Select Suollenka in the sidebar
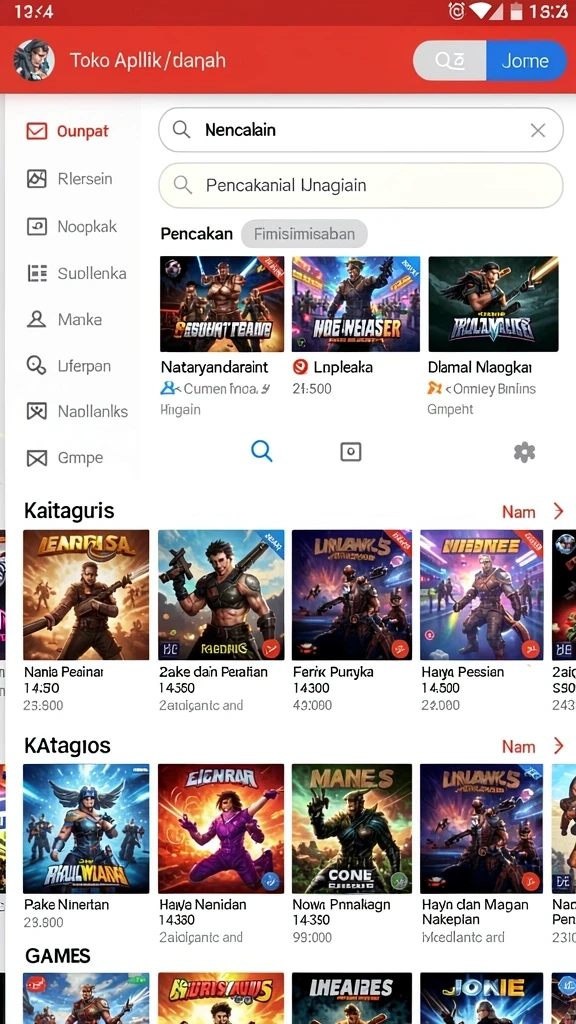 pyautogui.click(x=76, y=274)
